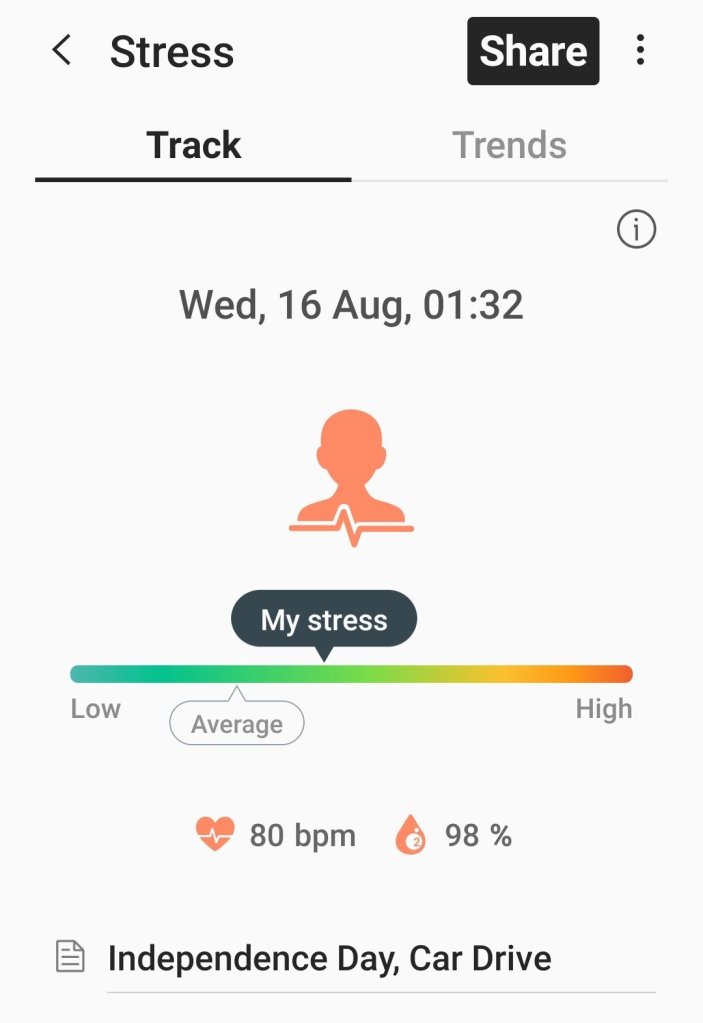703x1023 pixels.
Task: Edit the note Independence Day, Car Drive
Action: tap(329, 959)
